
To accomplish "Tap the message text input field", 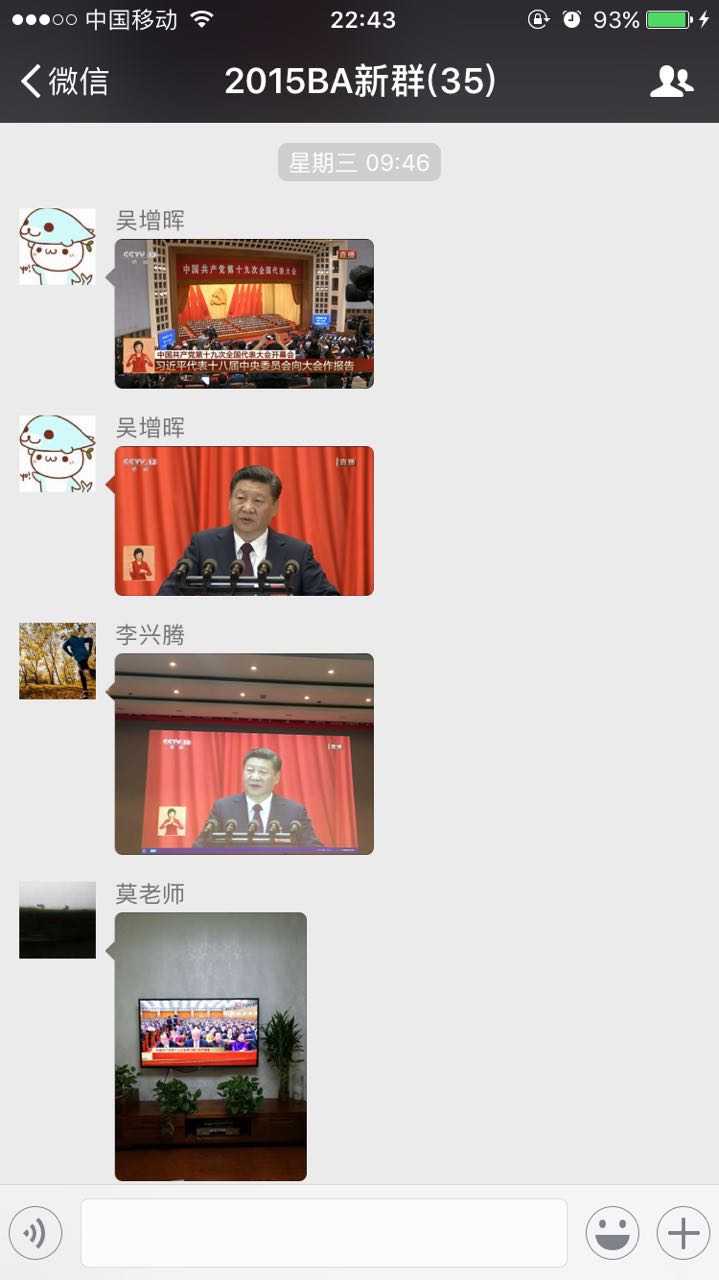I will (323, 1233).
